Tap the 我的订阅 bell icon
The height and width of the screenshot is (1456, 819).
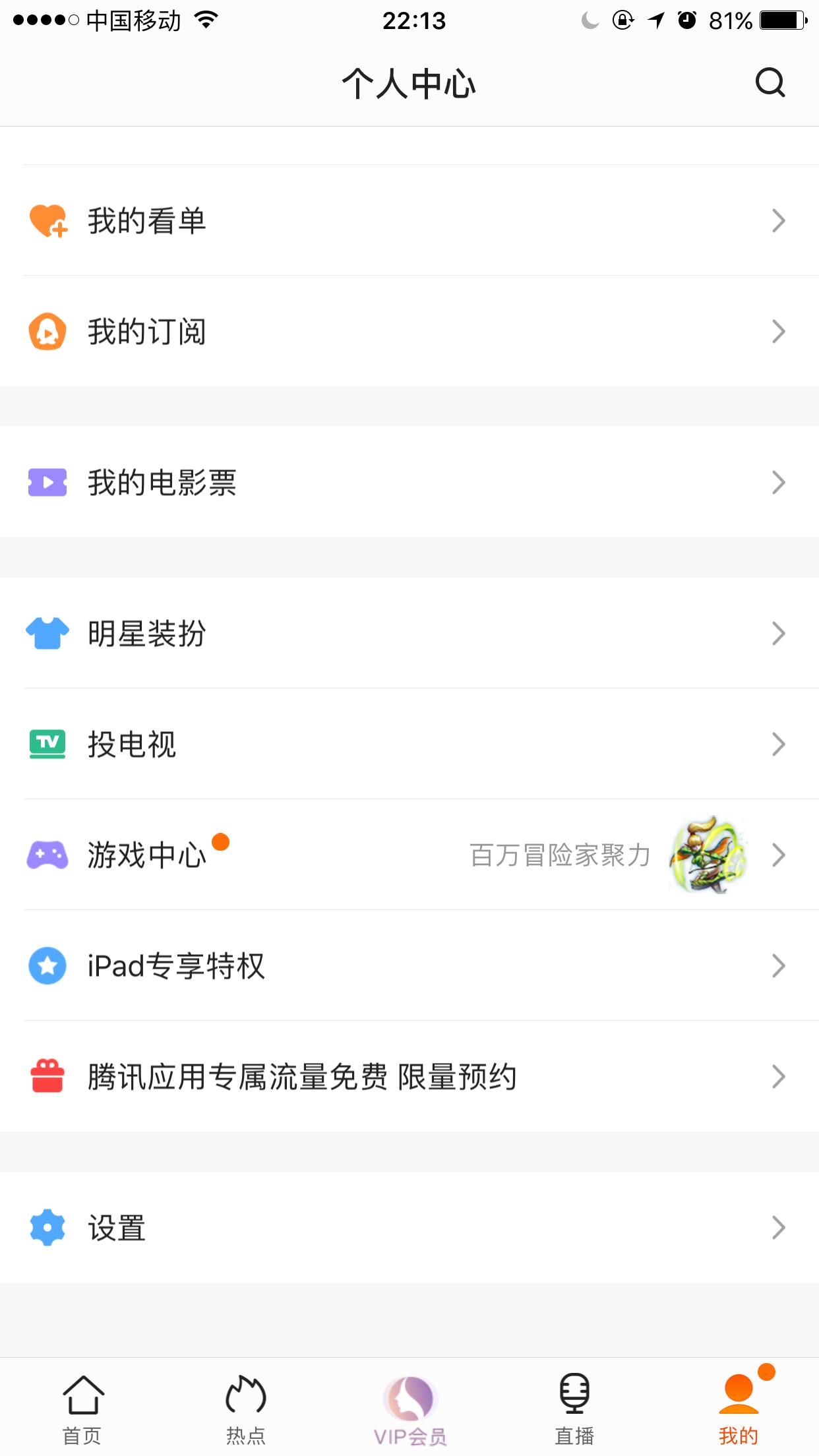pos(47,331)
